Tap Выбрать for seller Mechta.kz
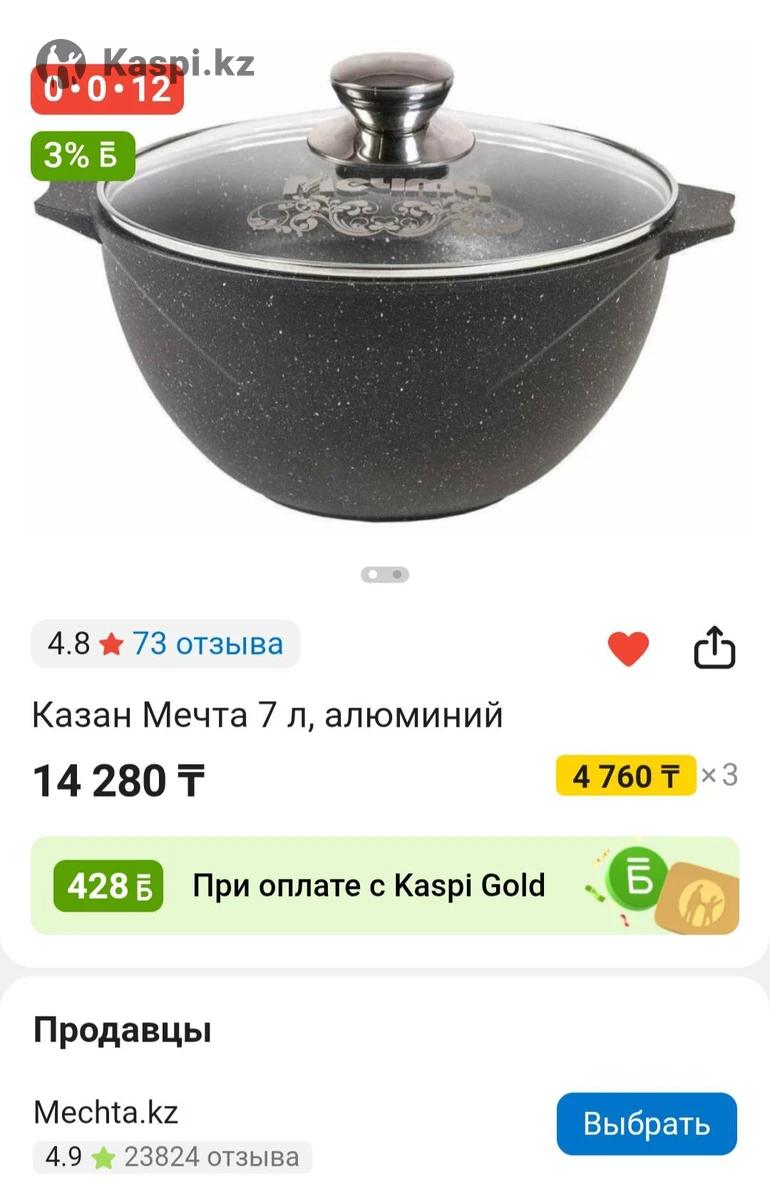The width and height of the screenshot is (770, 1200). point(646,1124)
